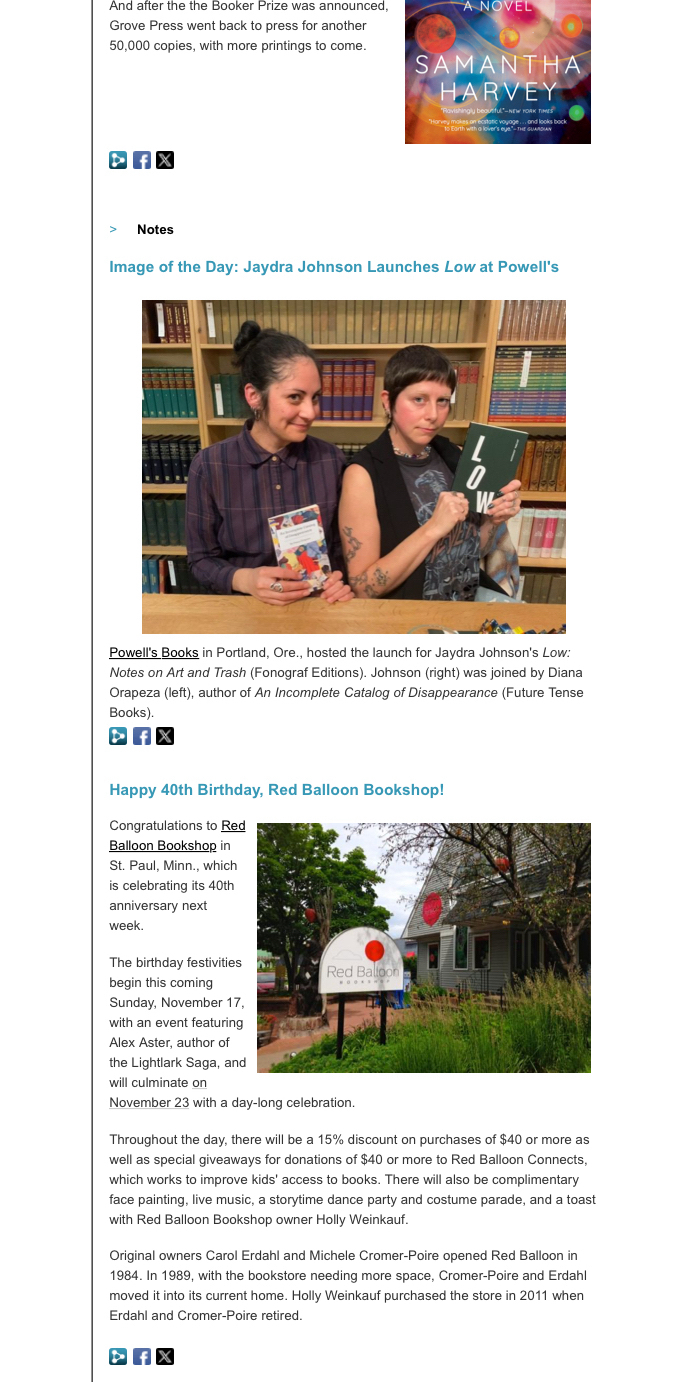Screen dimensions: 677x1382
Task: Open the Powell's Books link
Action: (153, 653)
